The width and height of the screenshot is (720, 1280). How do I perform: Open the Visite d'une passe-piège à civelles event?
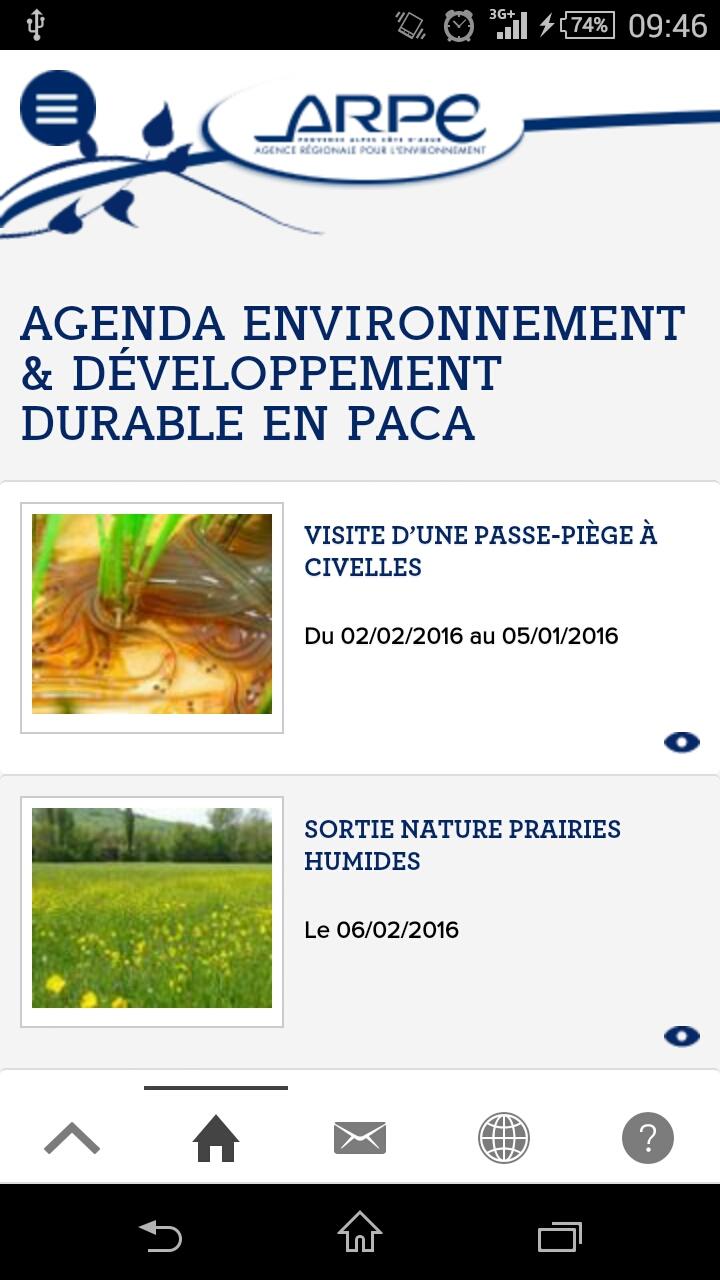point(480,551)
